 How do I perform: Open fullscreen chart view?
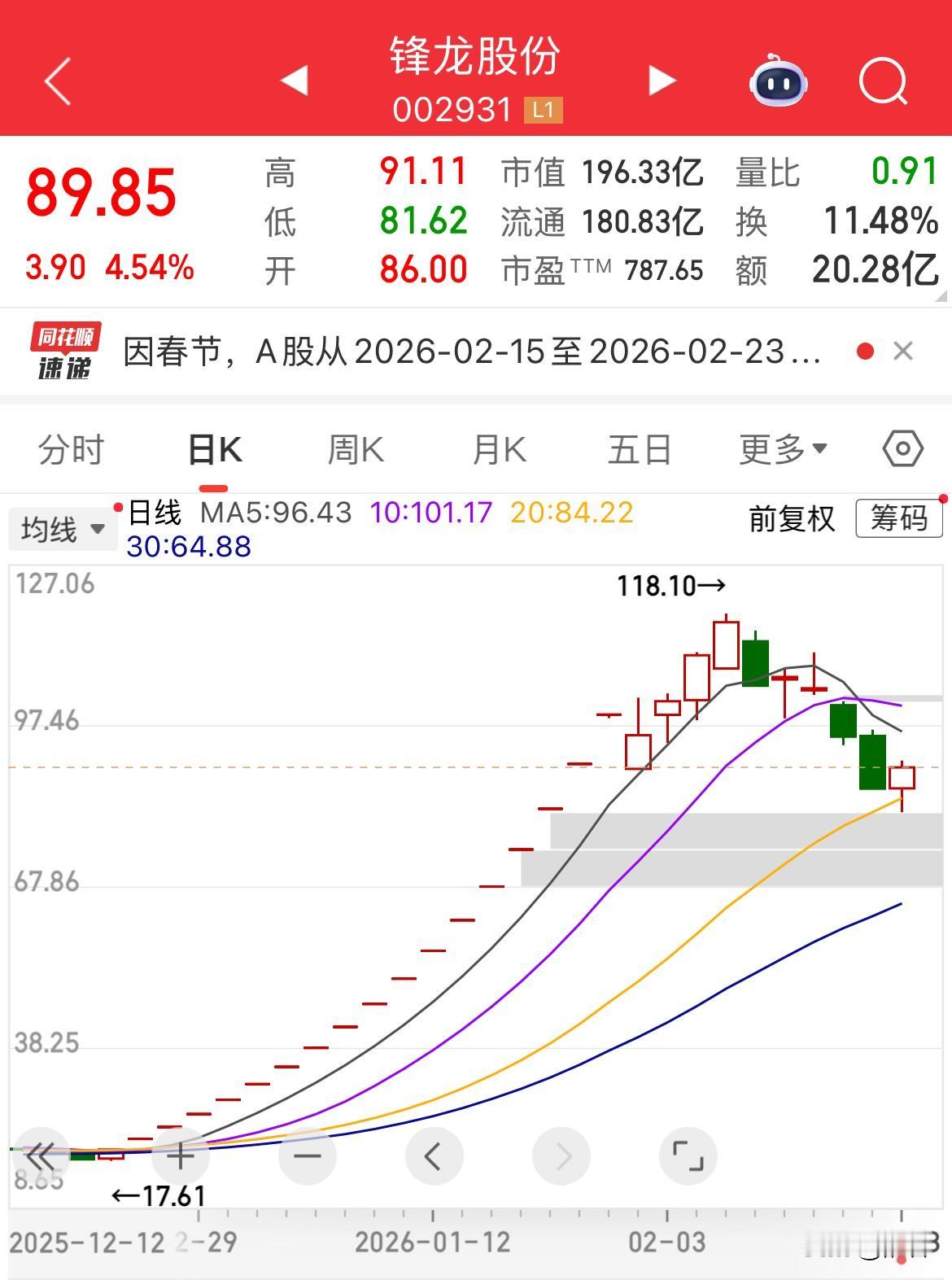tap(688, 1155)
